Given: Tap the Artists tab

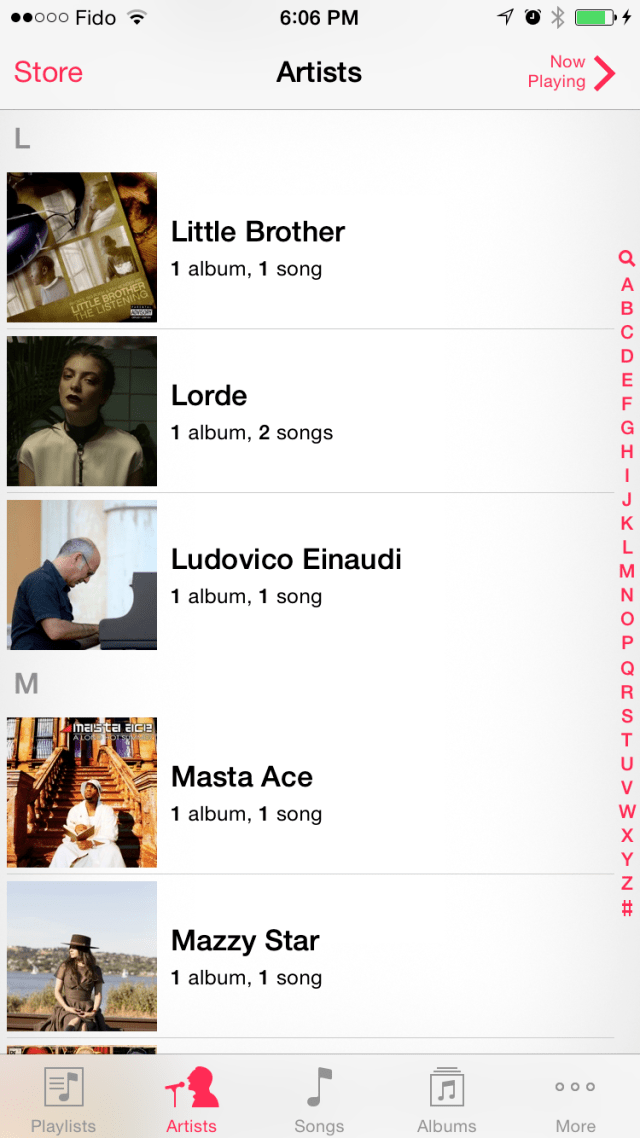Looking at the screenshot, I should pyautogui.click(x=192, y=1097).
